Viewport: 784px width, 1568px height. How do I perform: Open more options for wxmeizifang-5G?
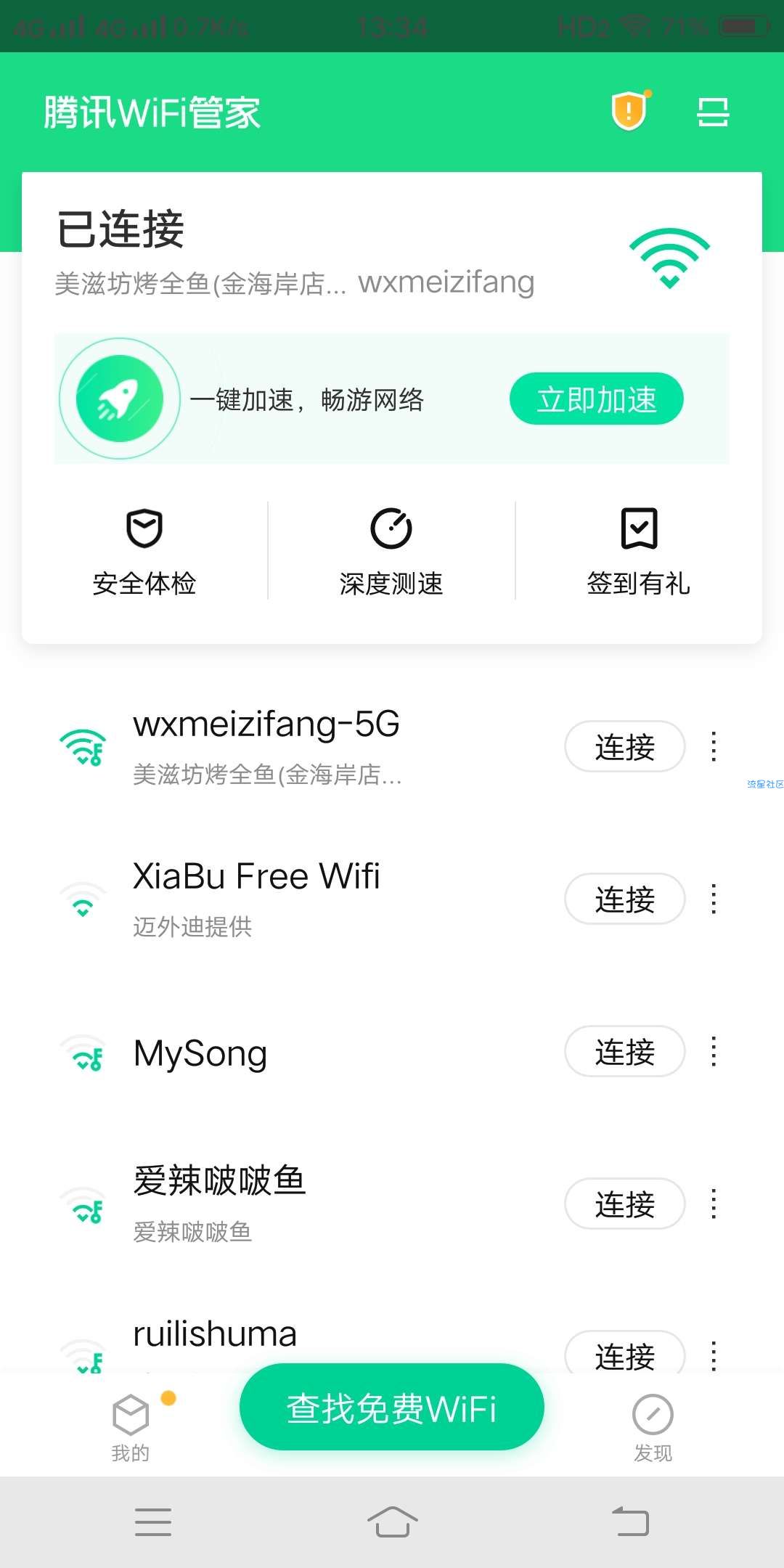click(x=714, y=746)
